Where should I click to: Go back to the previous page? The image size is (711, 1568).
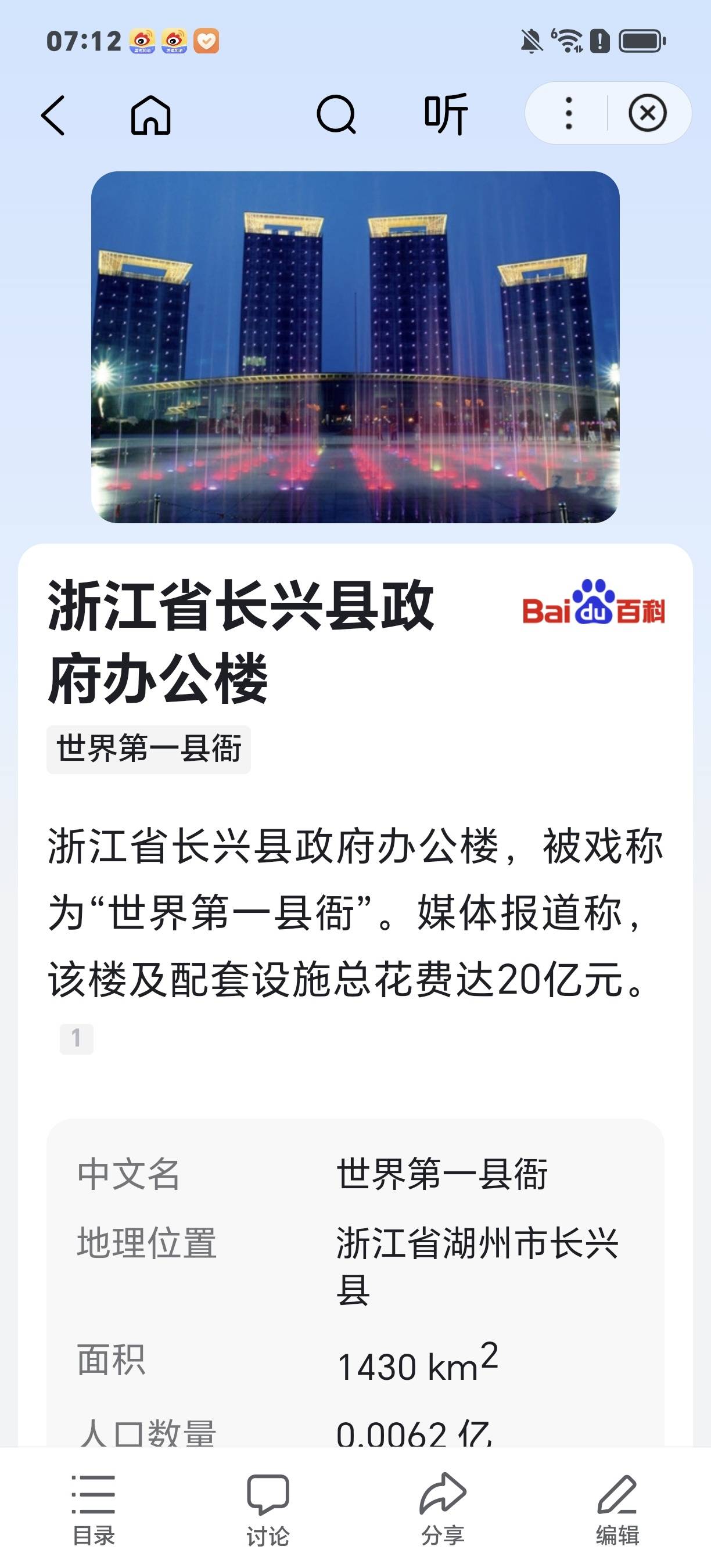pos(53,114)
